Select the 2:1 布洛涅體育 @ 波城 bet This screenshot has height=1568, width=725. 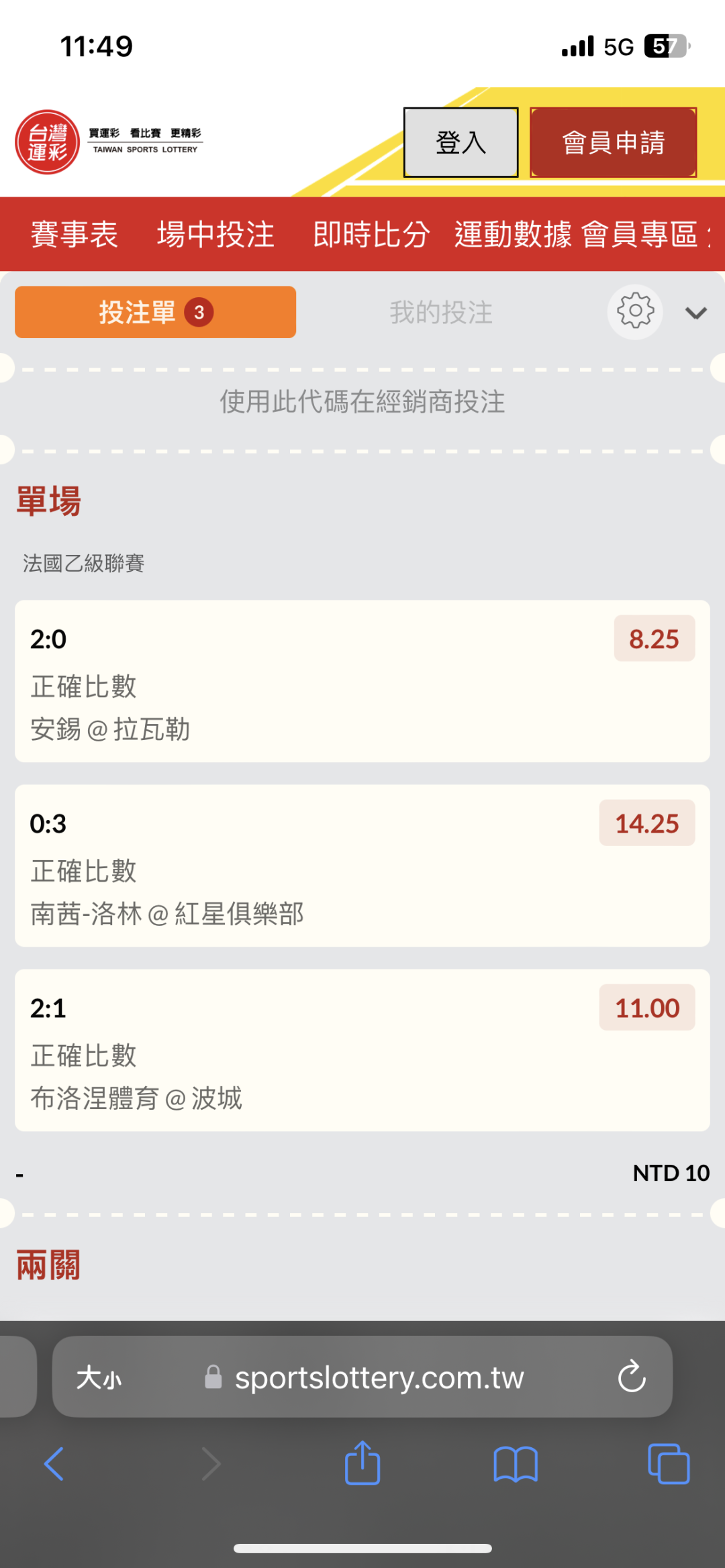pos(362,1050)
